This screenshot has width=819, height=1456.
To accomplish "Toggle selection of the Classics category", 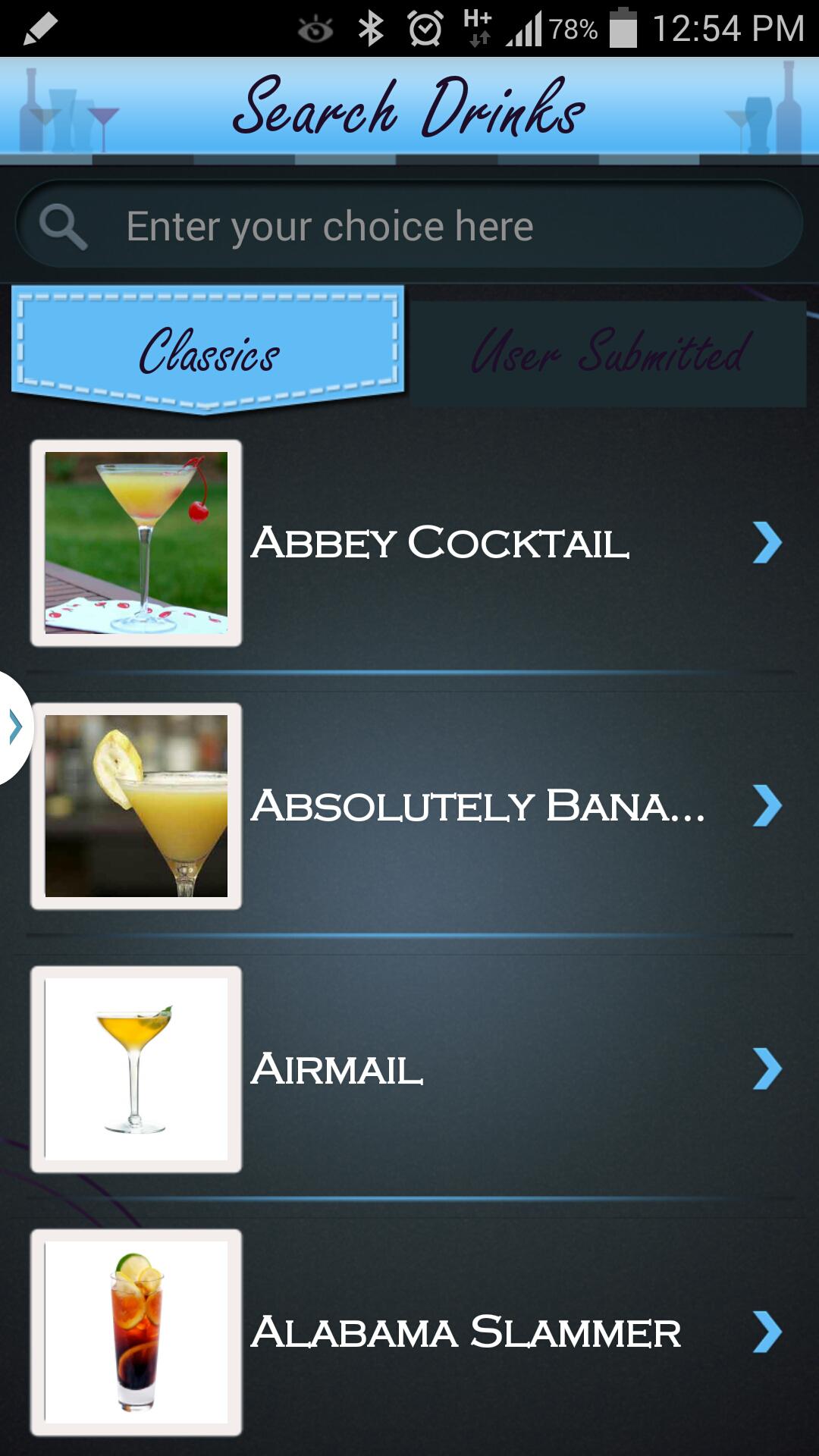I will (210, 350).
